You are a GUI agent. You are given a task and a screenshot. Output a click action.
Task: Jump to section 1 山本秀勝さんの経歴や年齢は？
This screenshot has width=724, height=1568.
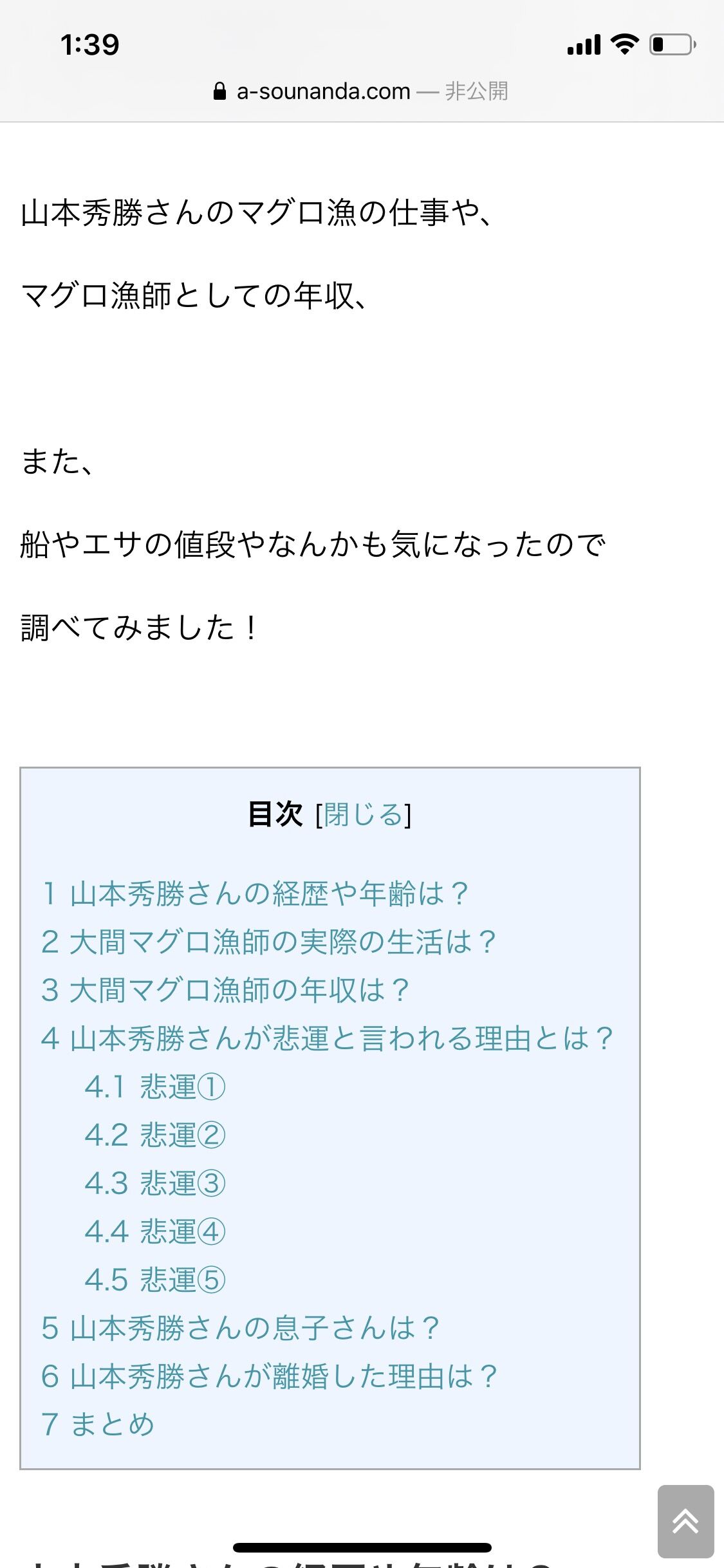tap(255, 893)
